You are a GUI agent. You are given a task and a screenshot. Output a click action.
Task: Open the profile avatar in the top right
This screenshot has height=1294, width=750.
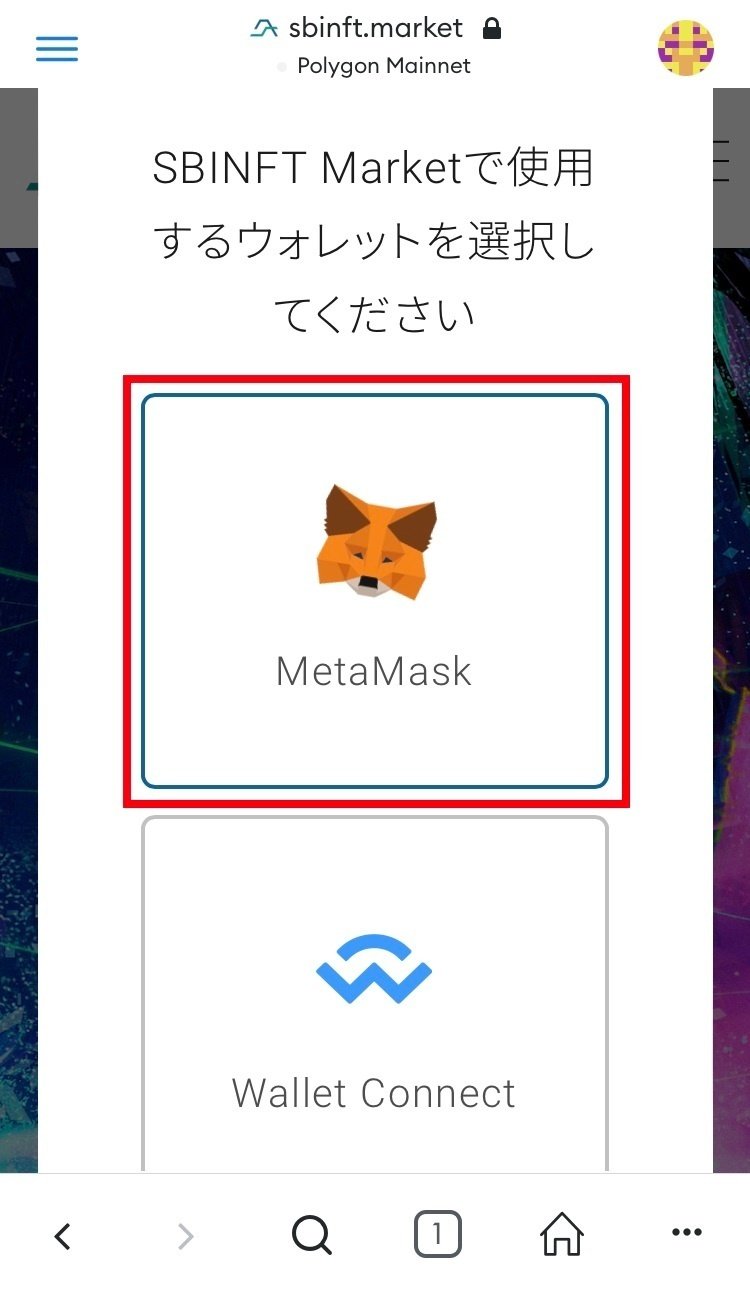coord(685,45)
